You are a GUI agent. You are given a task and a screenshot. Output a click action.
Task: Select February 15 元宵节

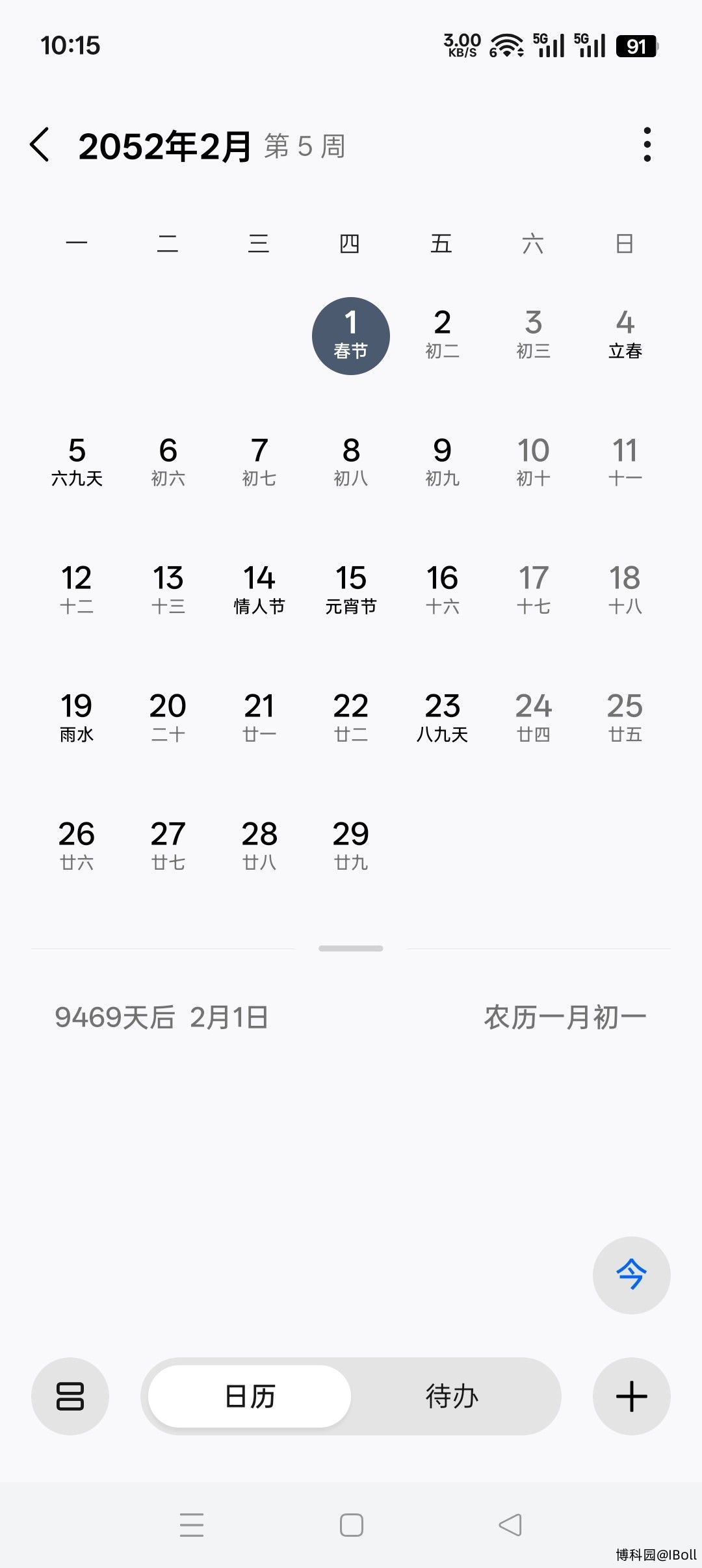(351, 590)
